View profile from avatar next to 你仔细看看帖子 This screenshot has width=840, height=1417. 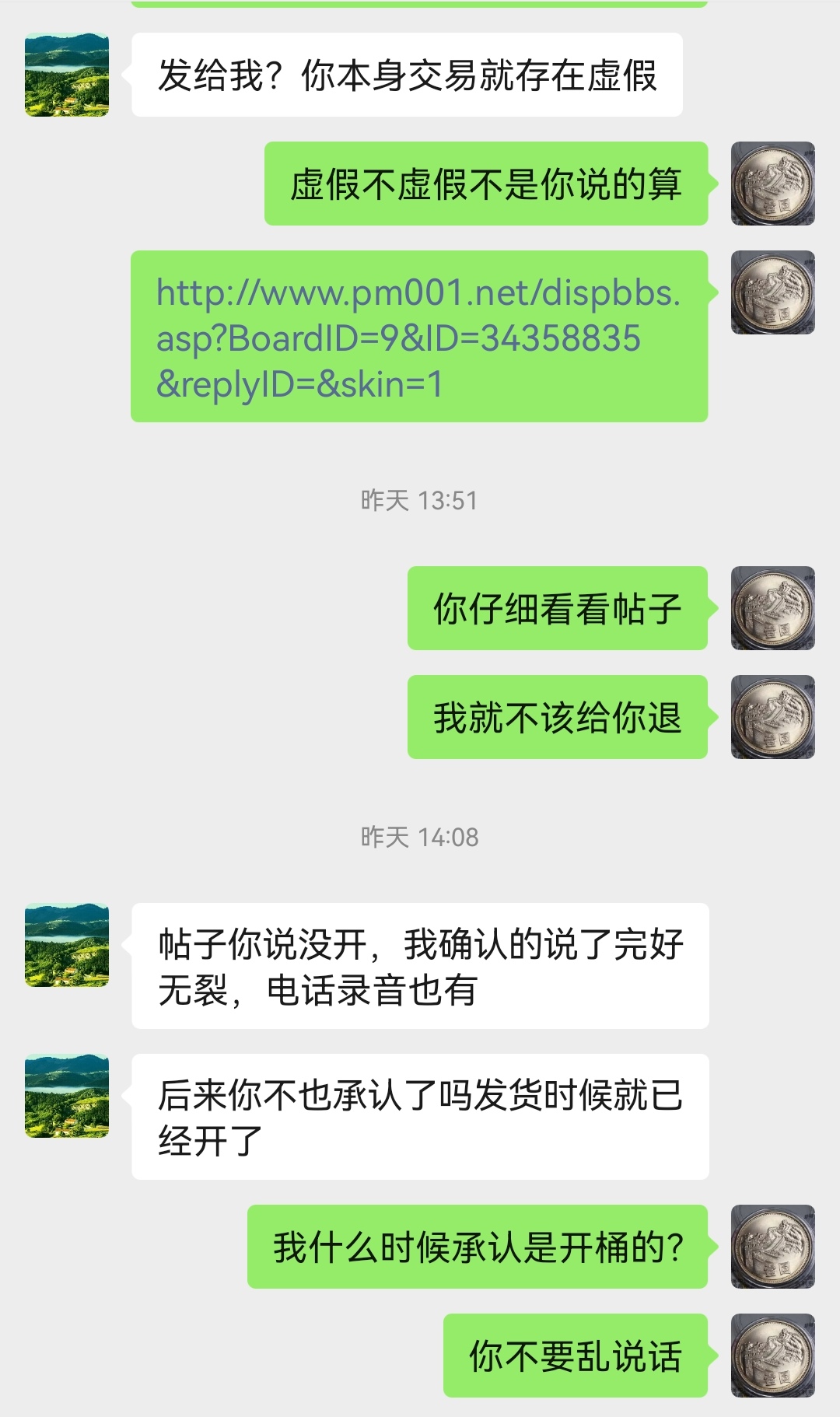pyautogui.click(x=772, y=608)
